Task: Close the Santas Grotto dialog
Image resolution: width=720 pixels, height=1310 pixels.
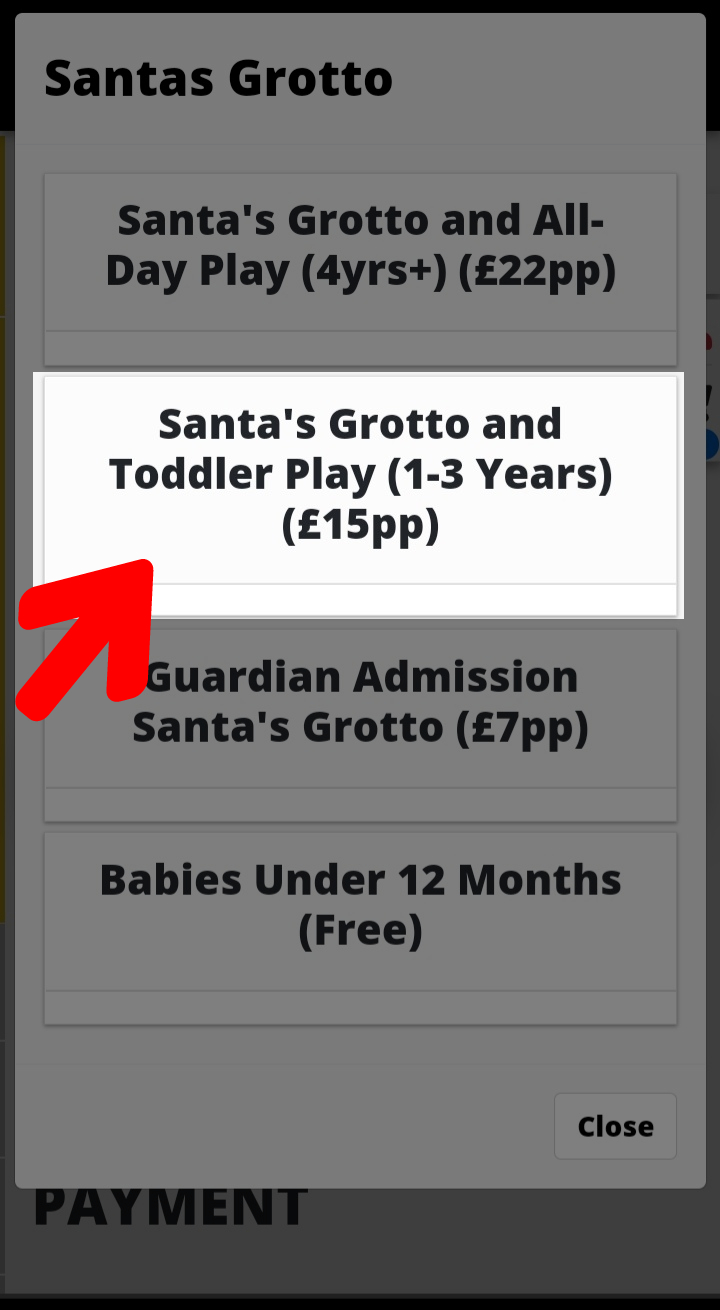Action: (615, 1126)
